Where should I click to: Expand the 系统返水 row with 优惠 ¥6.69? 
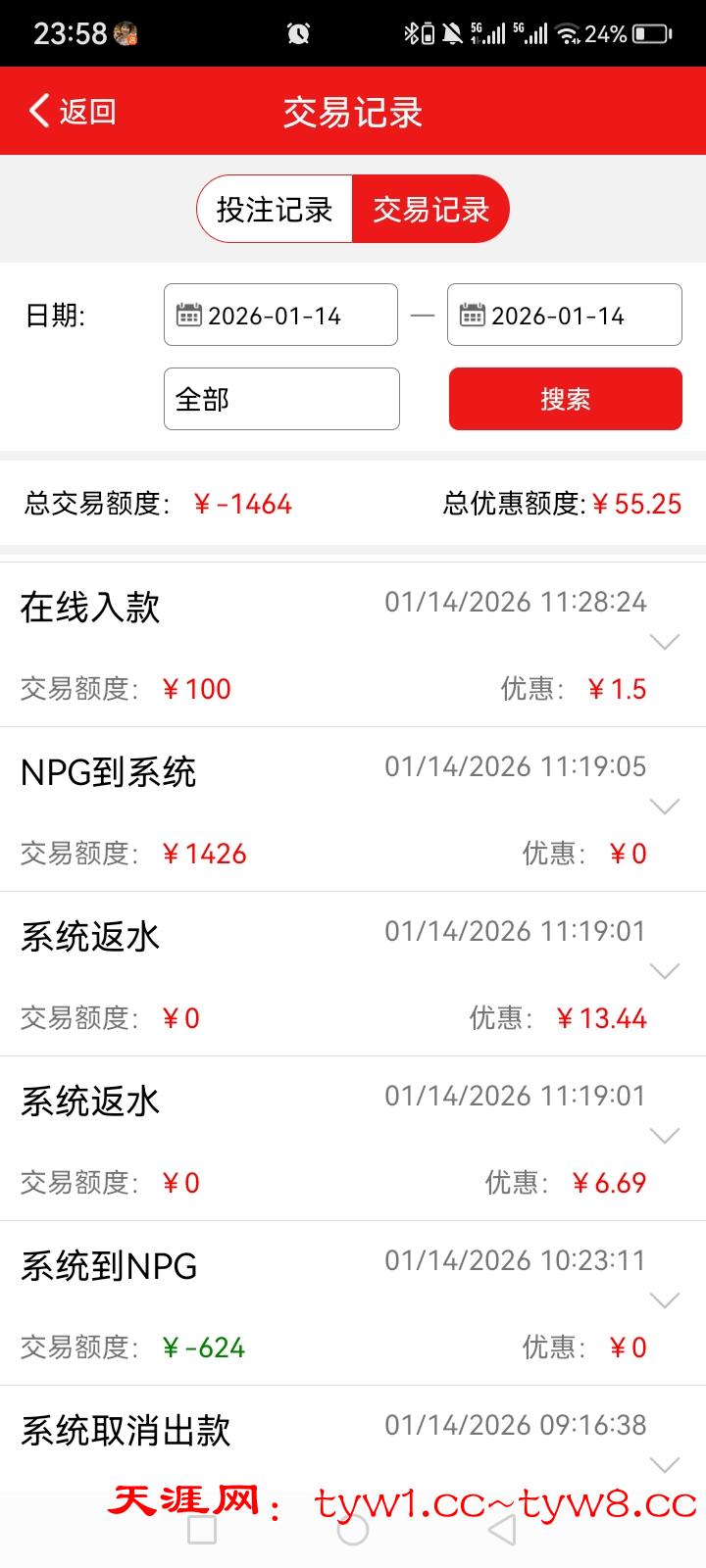pos(665,1136)
